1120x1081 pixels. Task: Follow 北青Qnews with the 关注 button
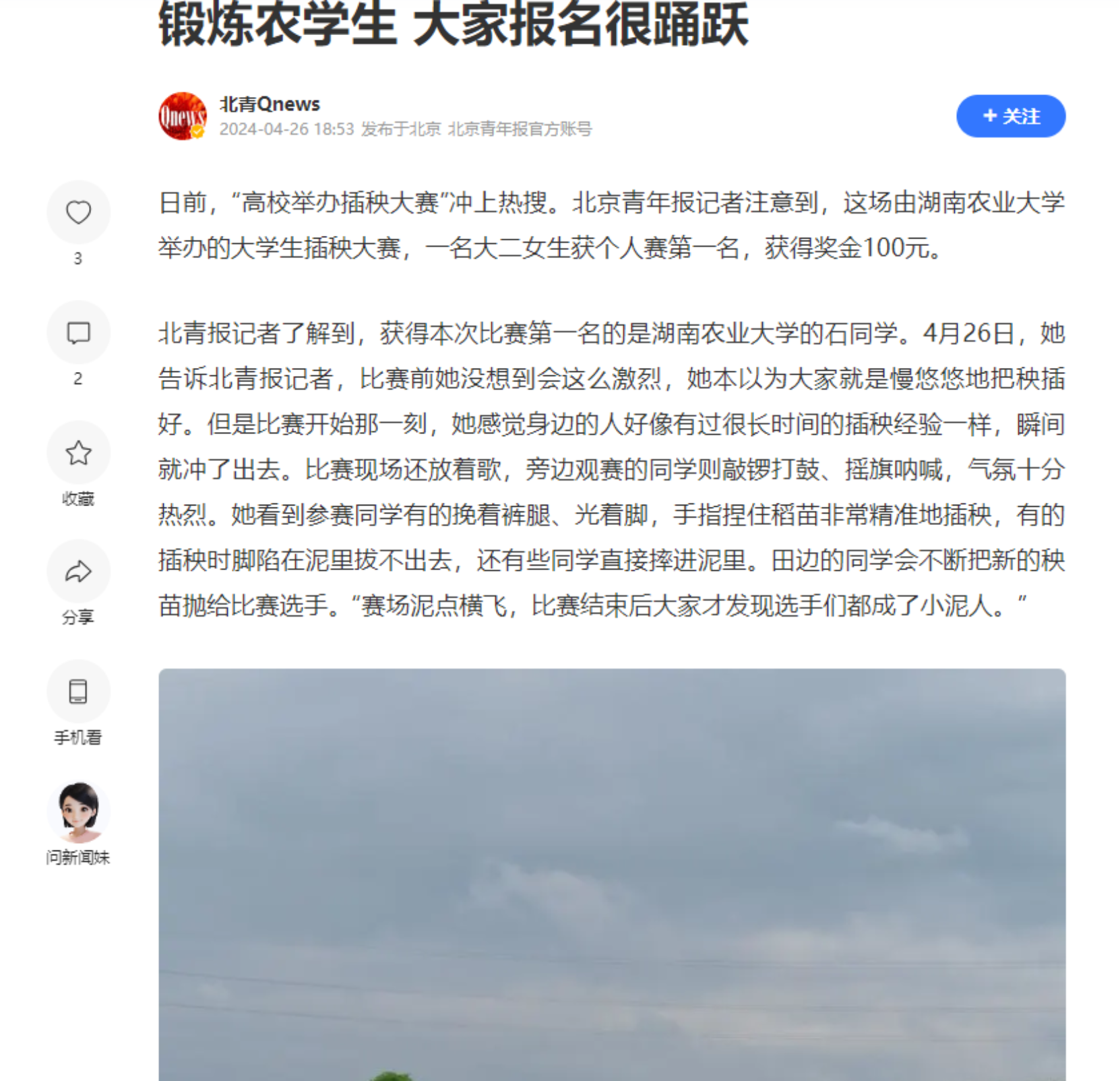1010,117
